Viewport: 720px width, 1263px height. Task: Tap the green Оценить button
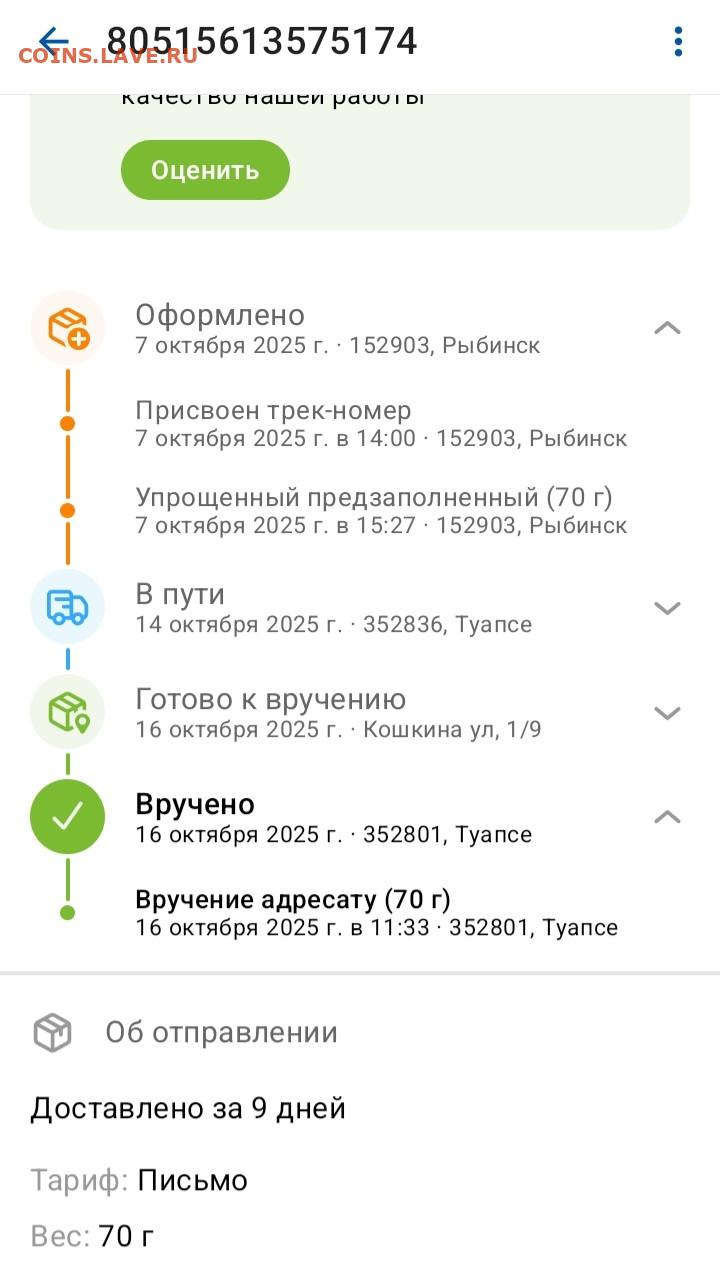coord(205,170)
